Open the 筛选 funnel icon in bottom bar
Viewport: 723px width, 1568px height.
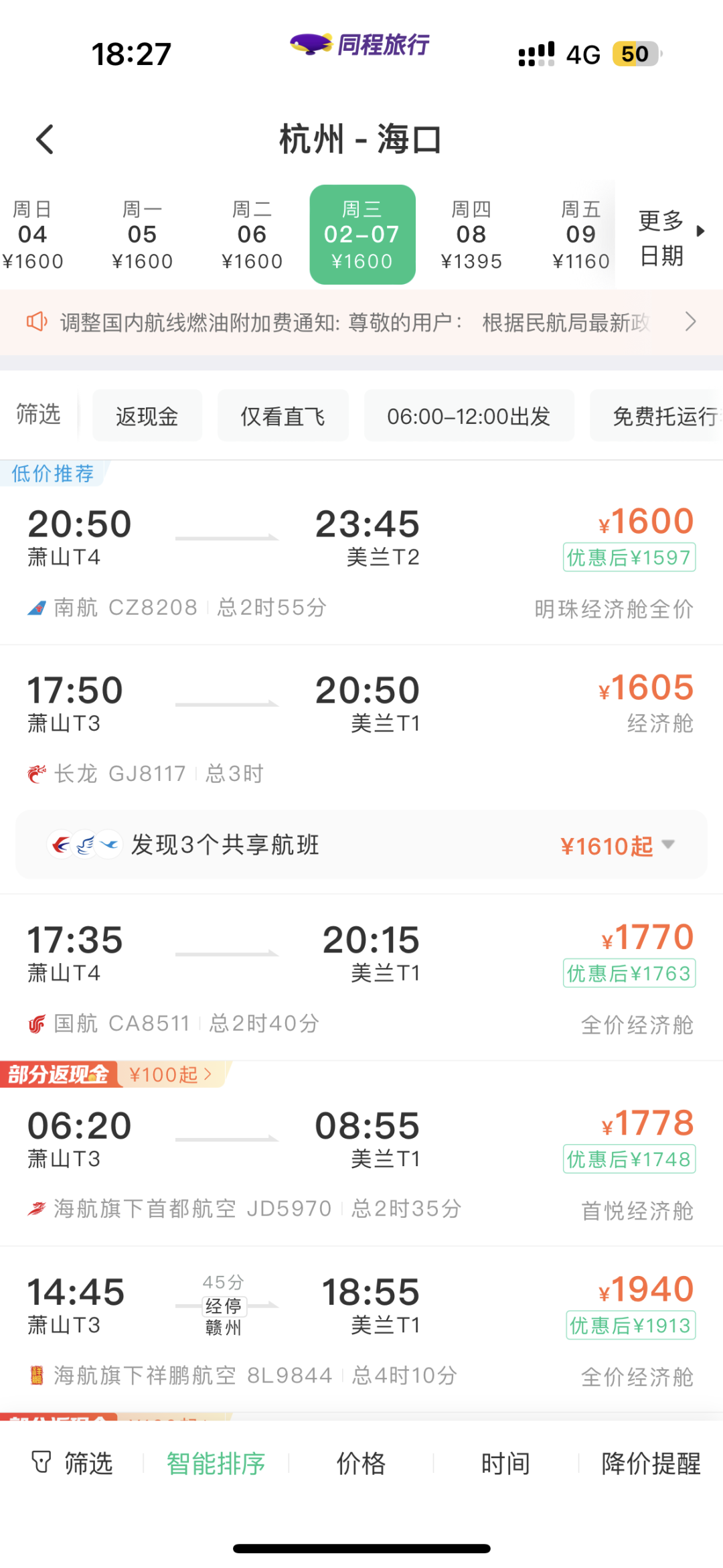42,1464
